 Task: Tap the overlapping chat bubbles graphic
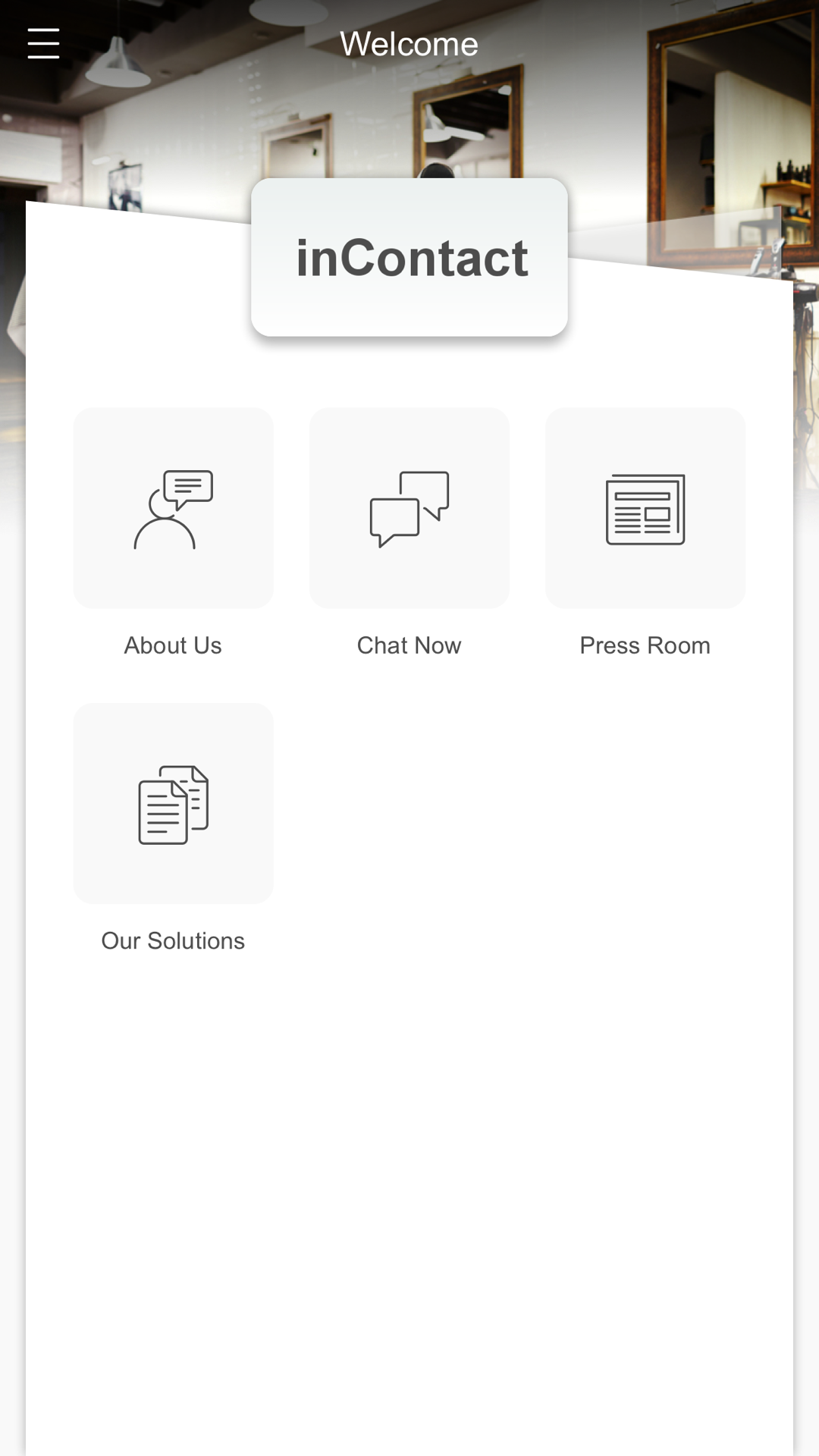409,507
